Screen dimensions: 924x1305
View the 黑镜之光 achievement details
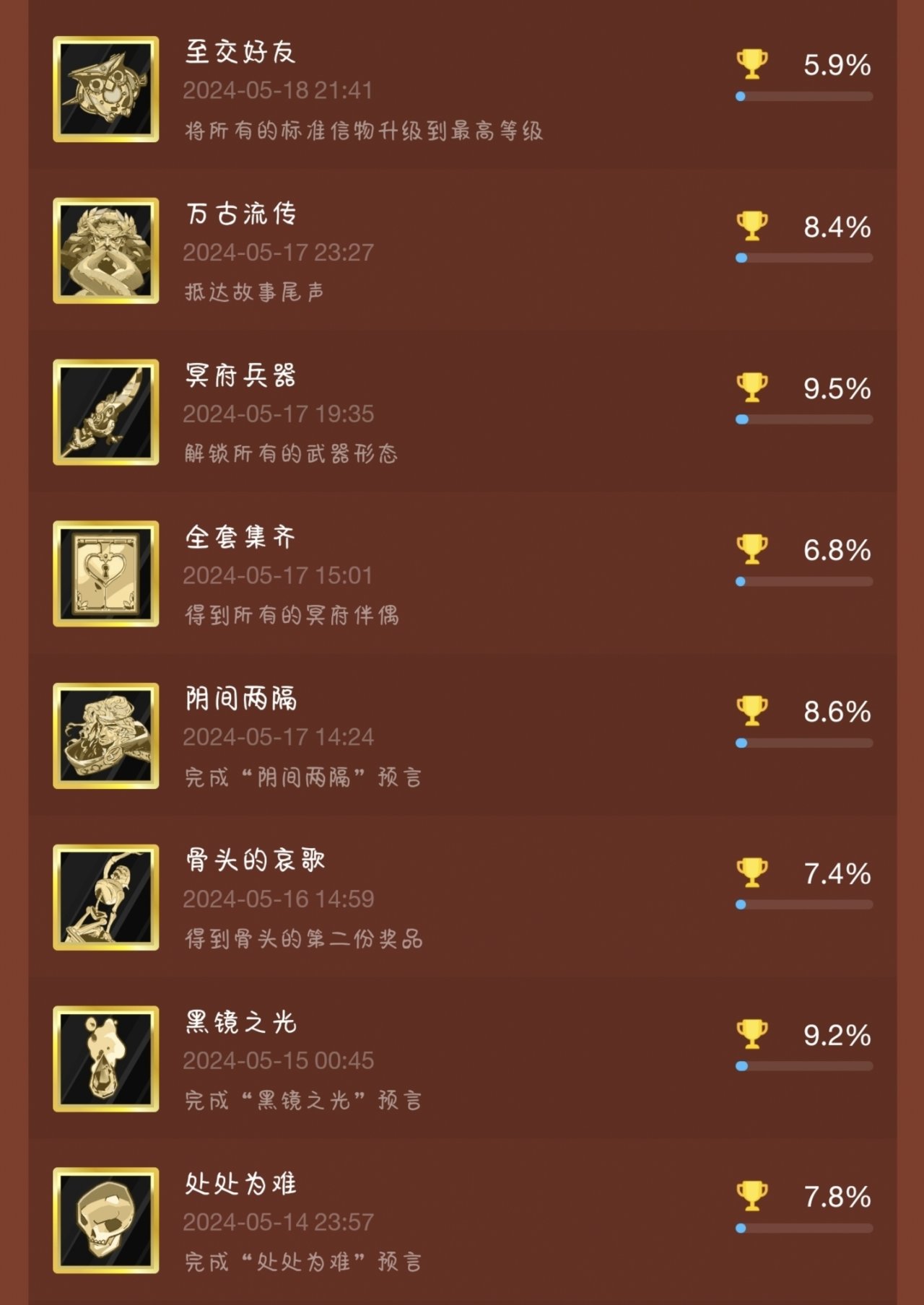(462, 1059)
